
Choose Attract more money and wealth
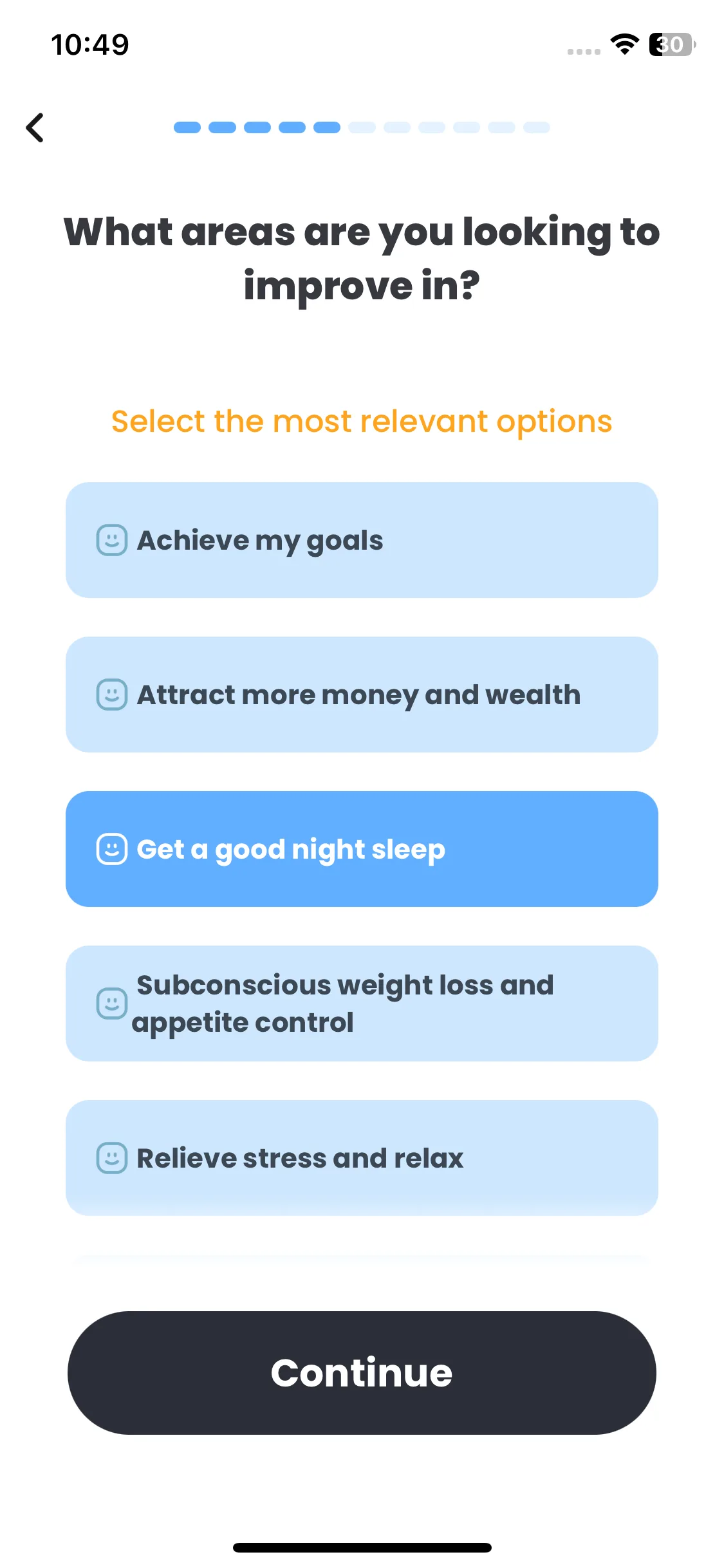[x=362, y=695]
